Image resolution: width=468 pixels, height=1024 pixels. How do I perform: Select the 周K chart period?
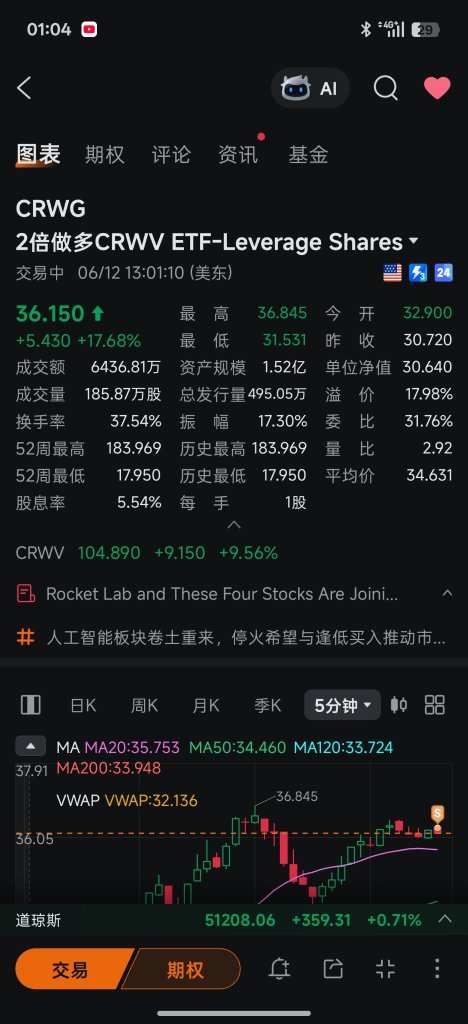(x=144, y=705)
